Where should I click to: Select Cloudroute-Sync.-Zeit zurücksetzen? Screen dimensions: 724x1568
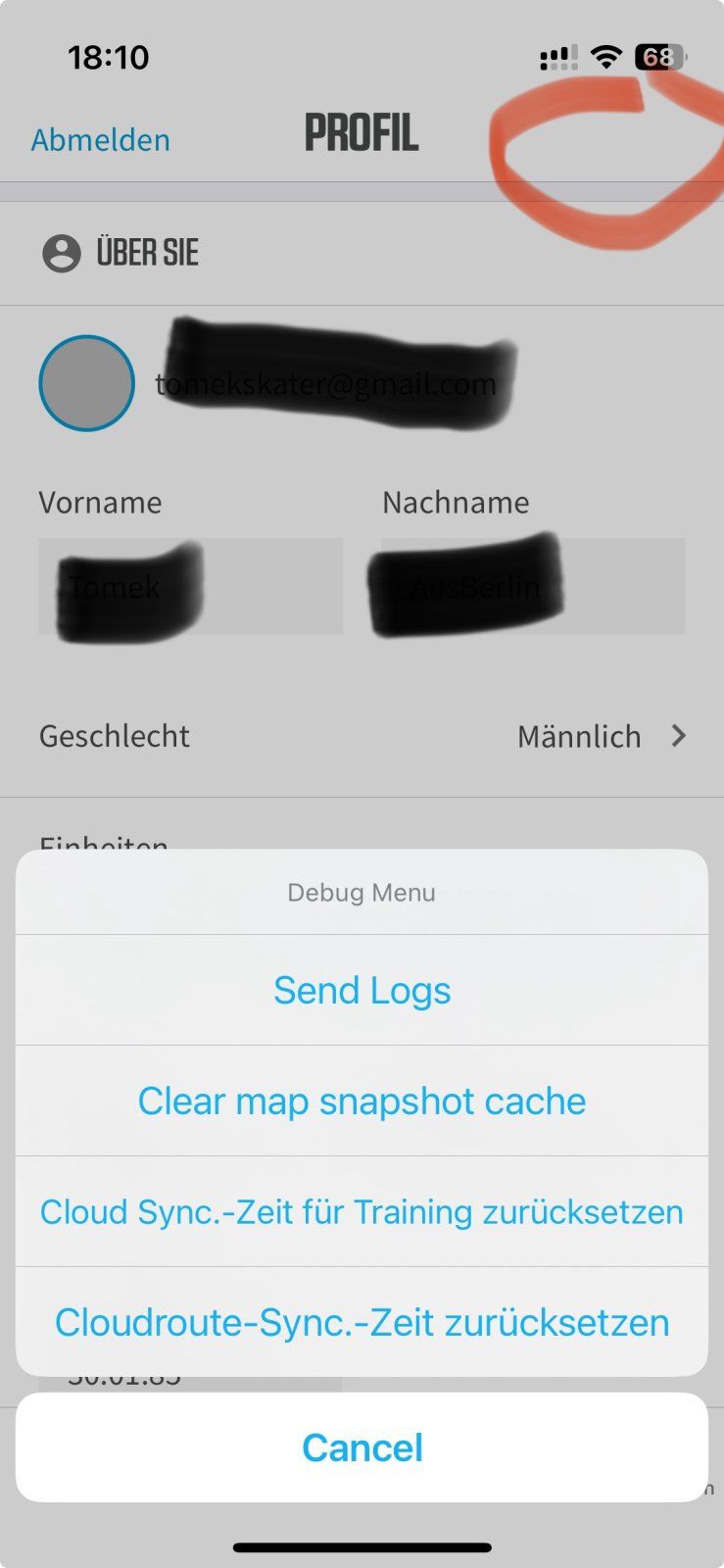point(362,1322)
